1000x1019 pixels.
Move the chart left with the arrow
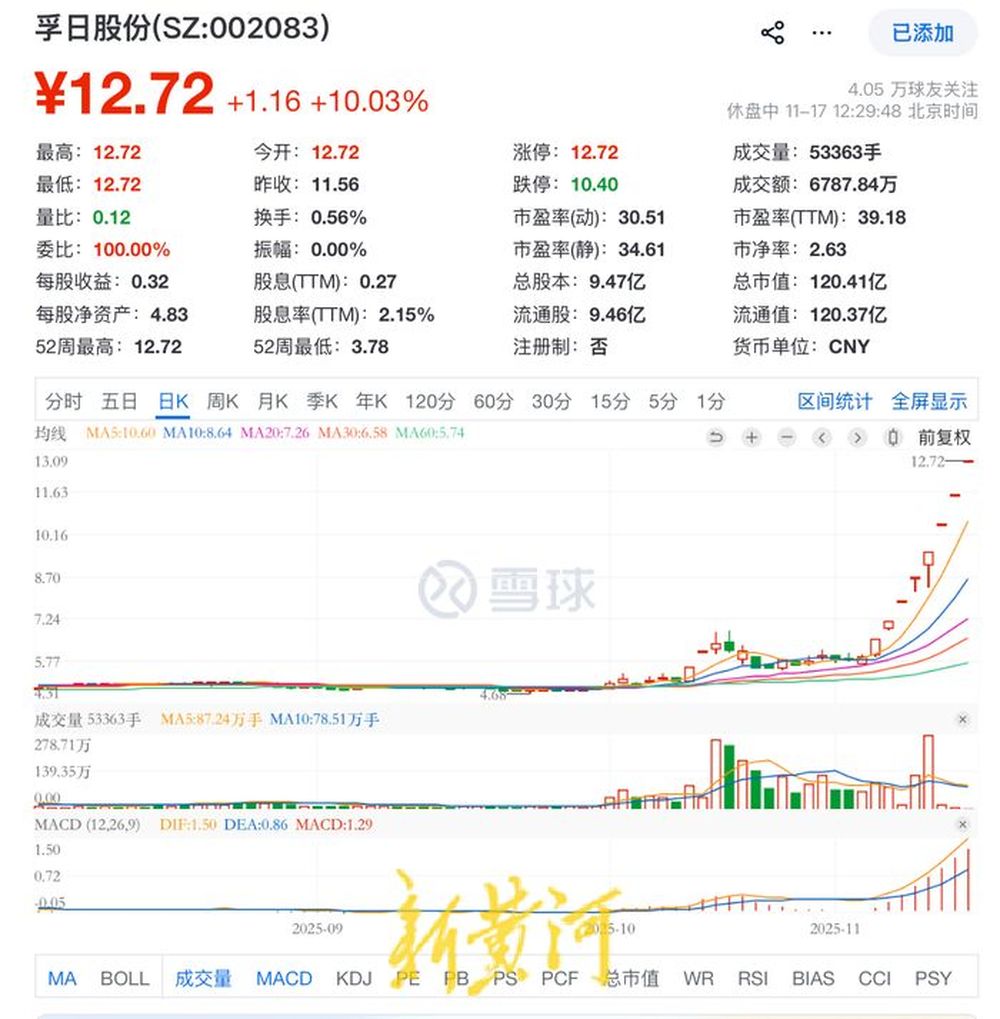[x=822, y=438]
